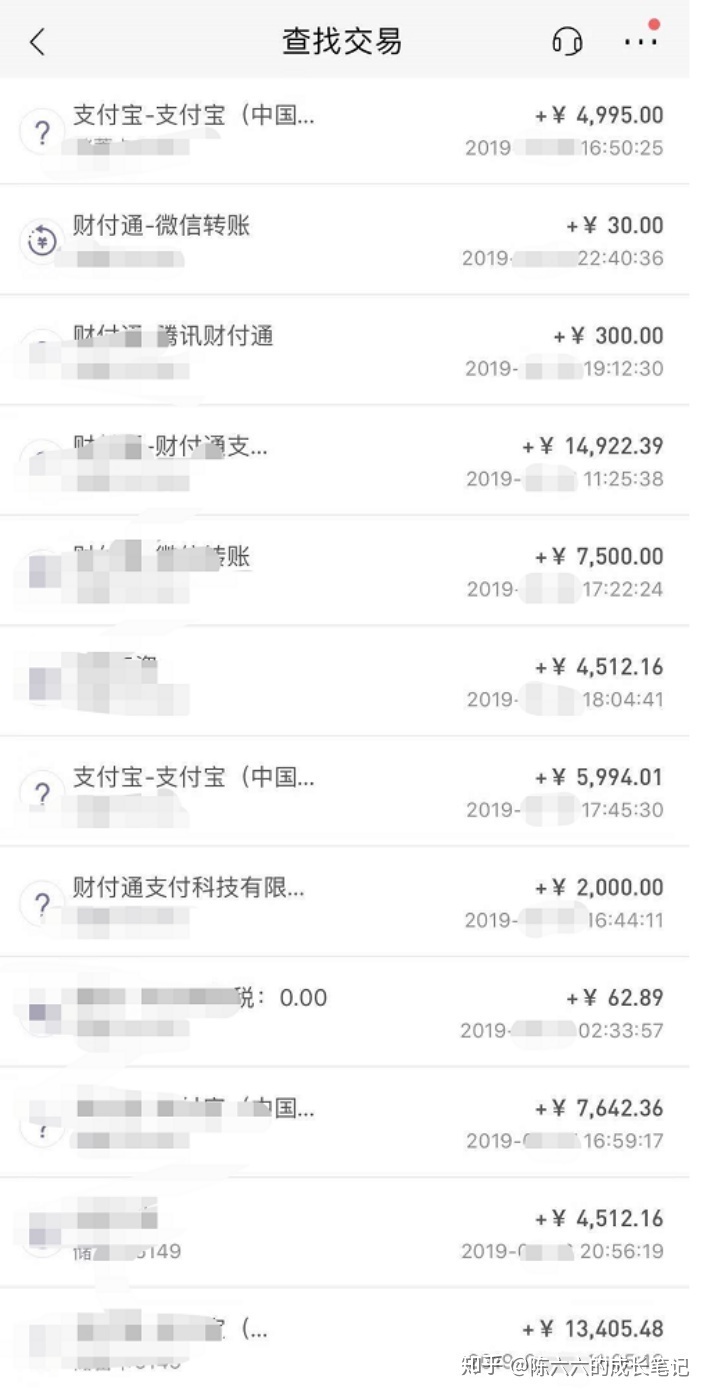
Task: View the +¥5,994.01 支付宝 transaction
Action: tap(344, 792)
